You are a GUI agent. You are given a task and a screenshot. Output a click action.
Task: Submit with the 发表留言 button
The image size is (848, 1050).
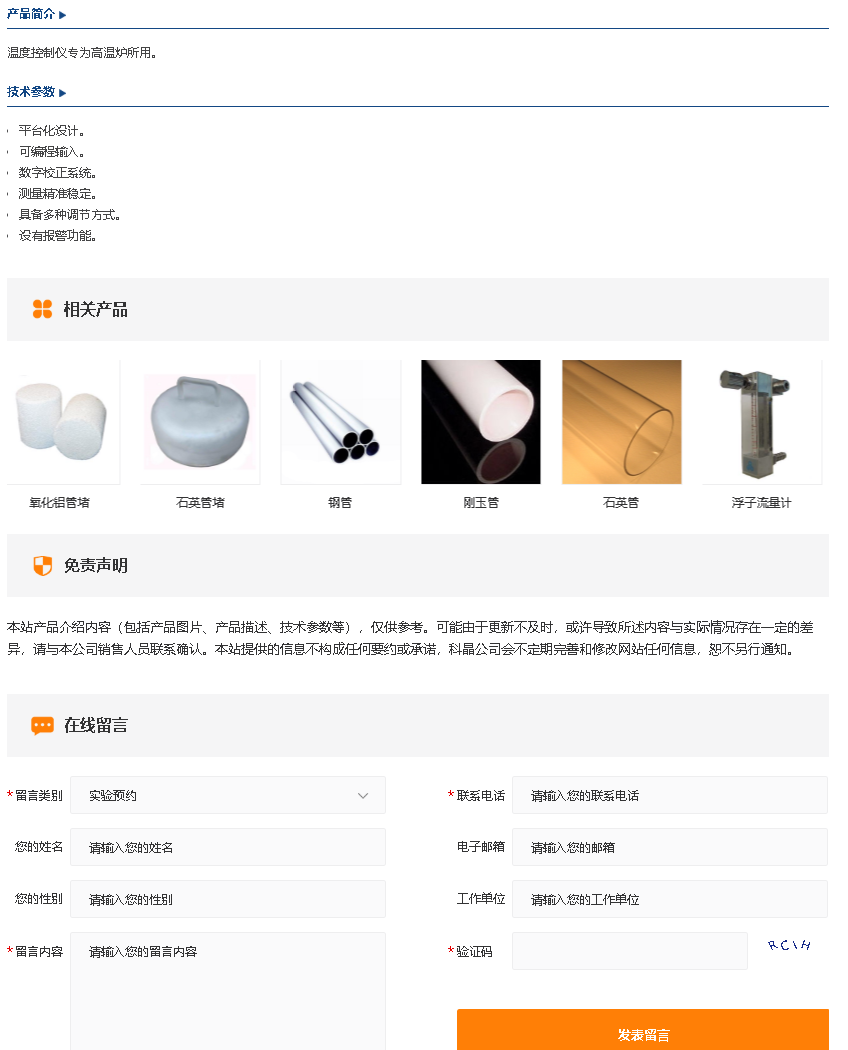643,1033
